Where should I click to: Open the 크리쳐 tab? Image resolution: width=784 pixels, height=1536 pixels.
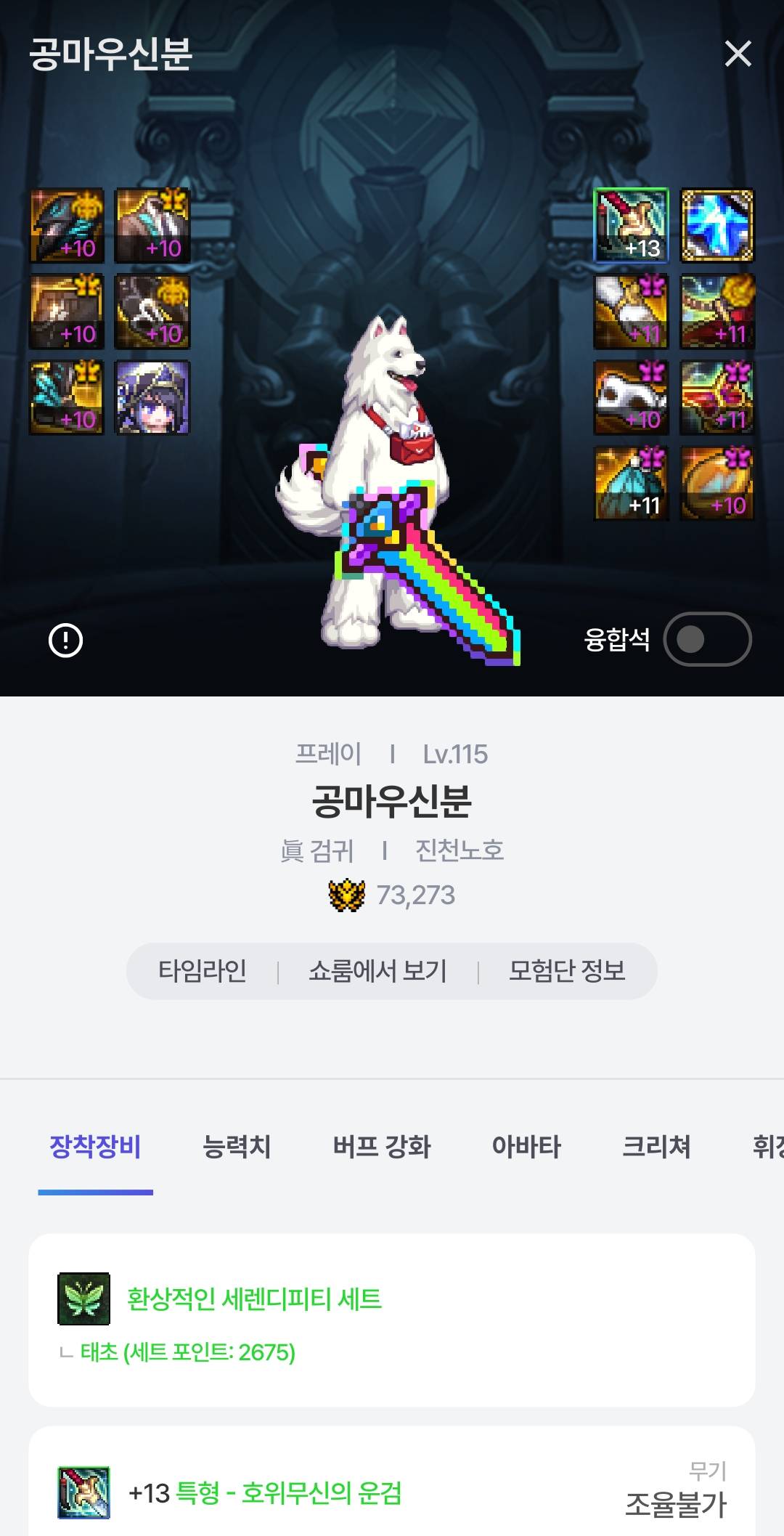point(656,1147)
